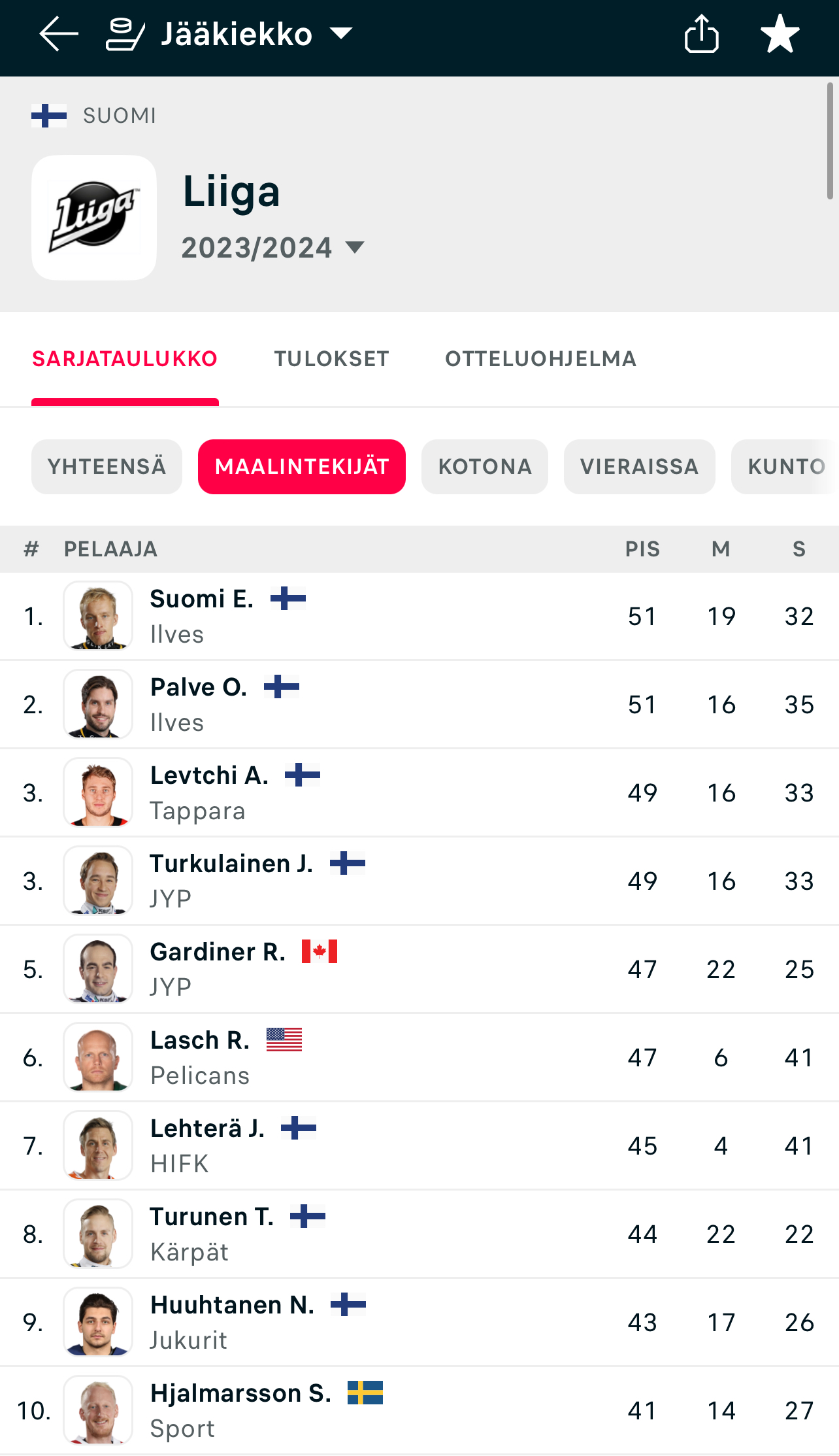
Task: Go back using the arrow icon
Action: click(x=58, y=34)
